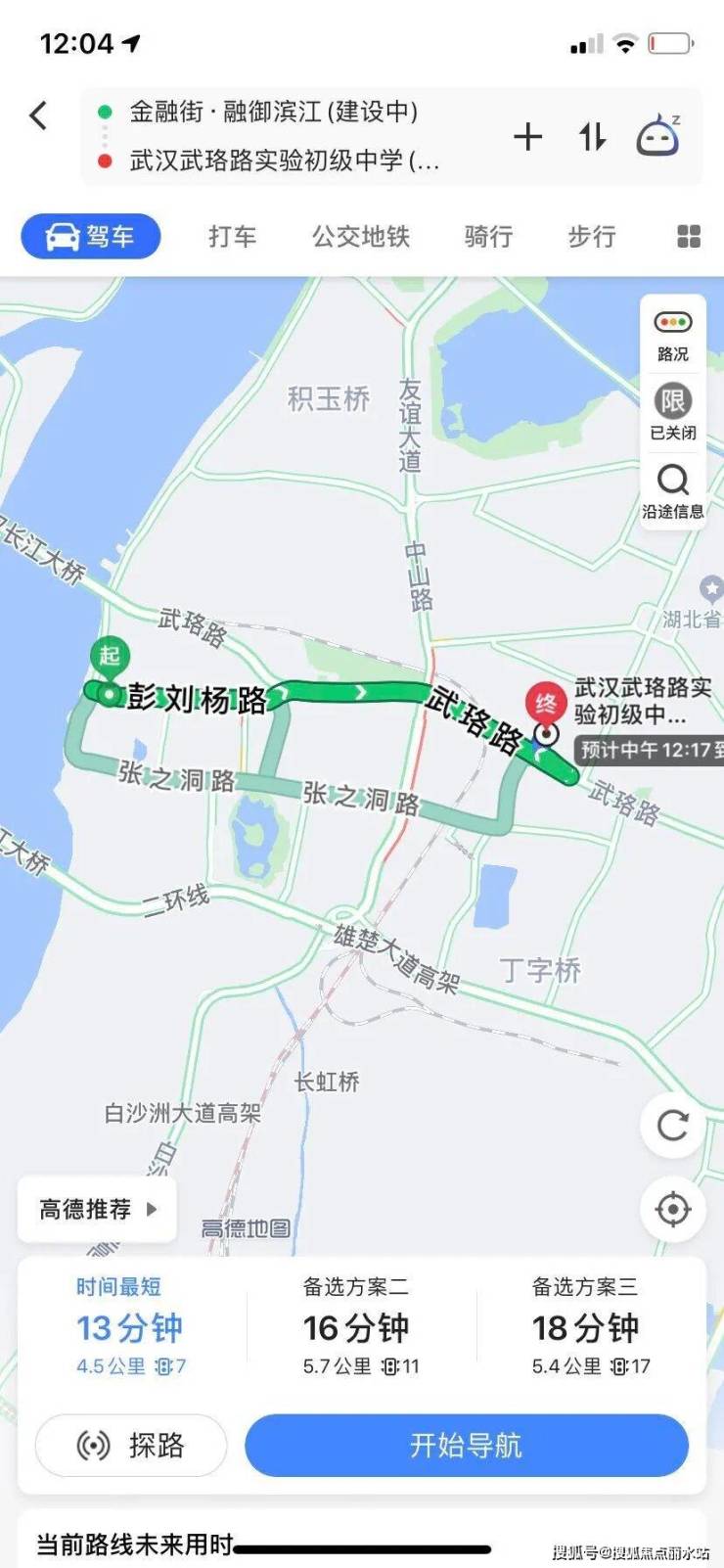The height and width of the screenshot is (1568, 724).
Task: Expand 高德推荐 route preference
Action: click(x=97, y=1209)
